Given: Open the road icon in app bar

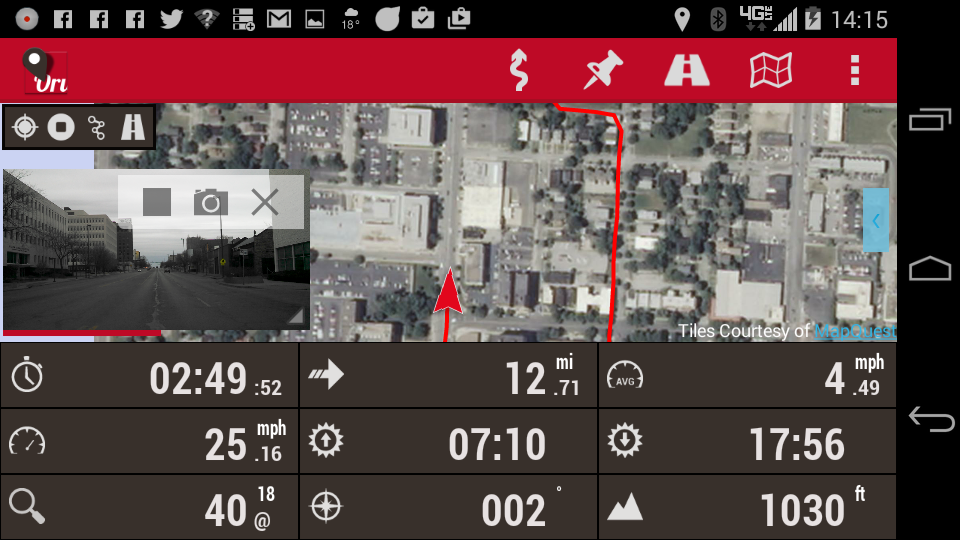Looking at the screenshot, I should [687, 71].
